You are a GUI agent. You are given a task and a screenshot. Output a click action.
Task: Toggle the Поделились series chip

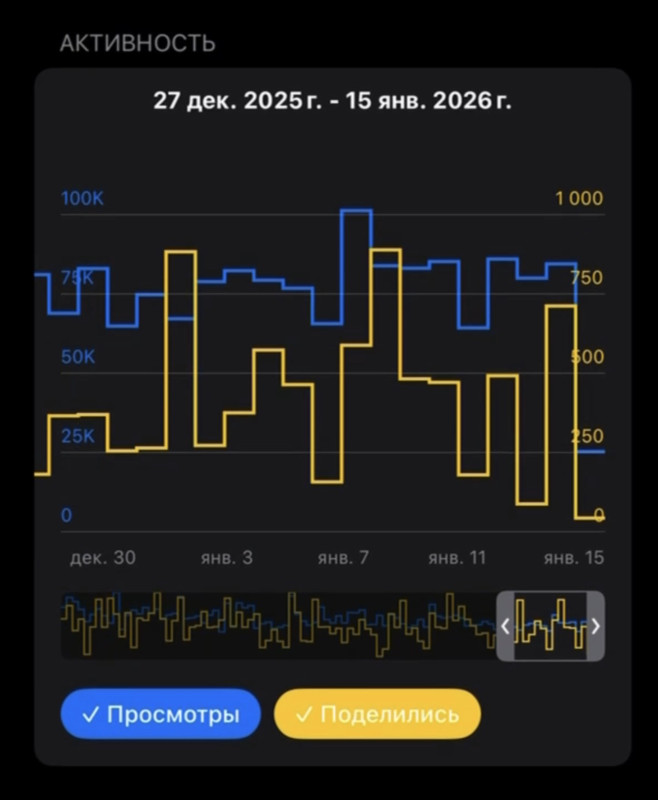(377, 714)
